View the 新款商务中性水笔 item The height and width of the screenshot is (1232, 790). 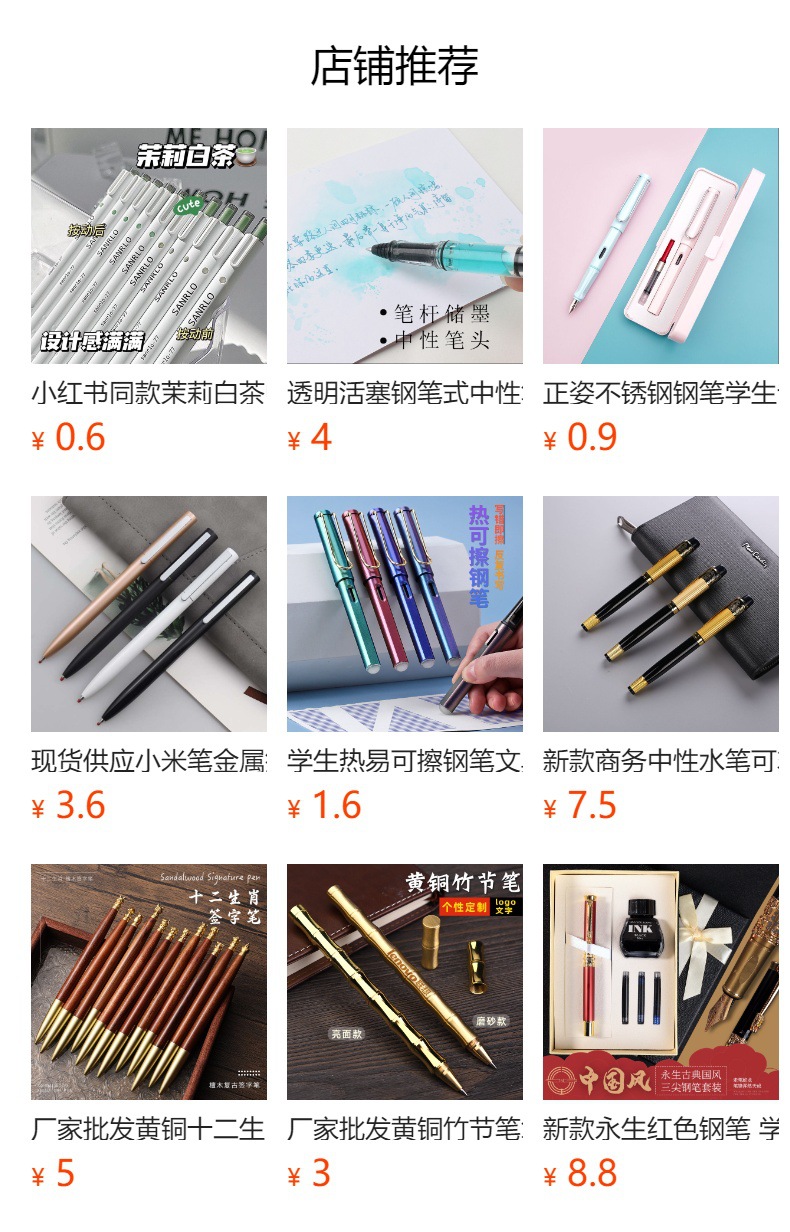point(660,614)
